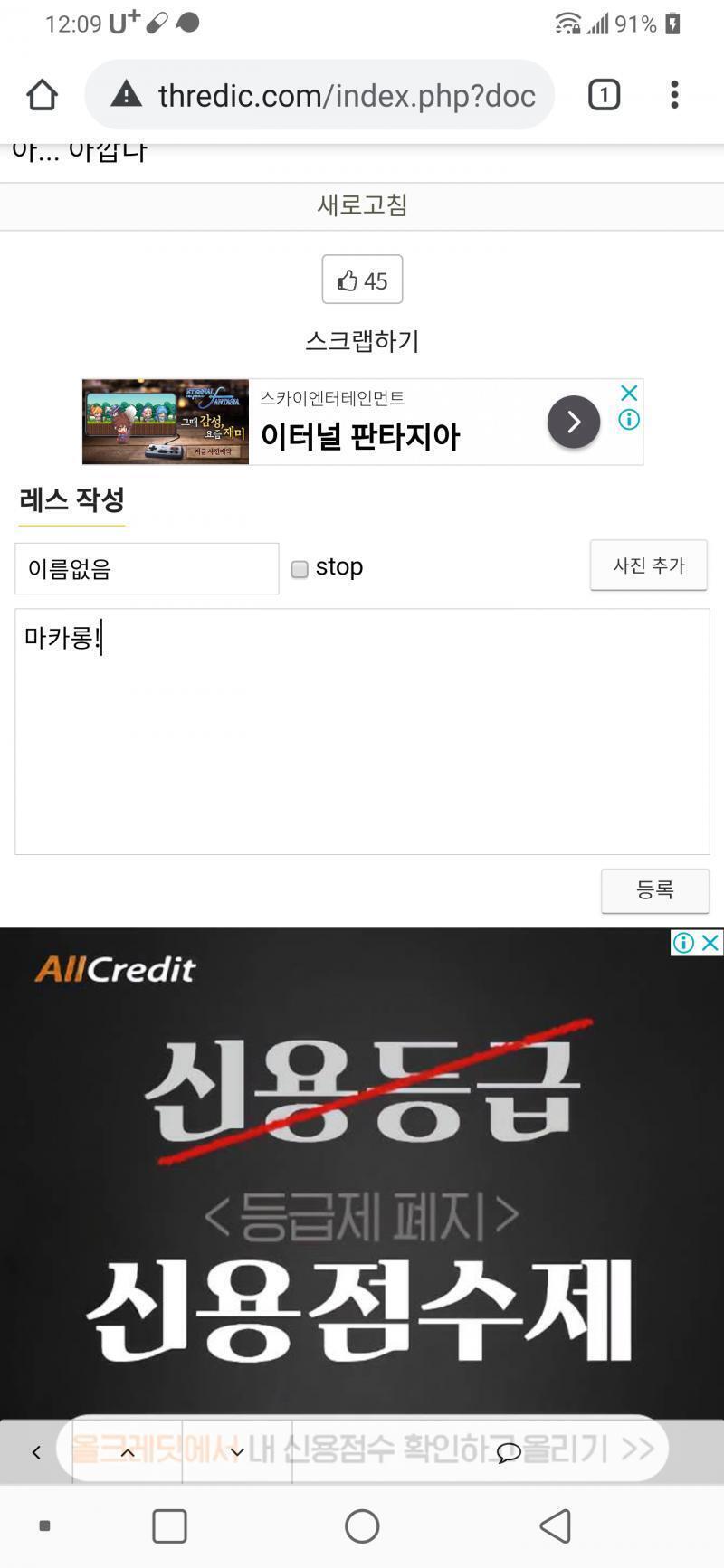Tap 사진 추가 to add a photo
Image resolution: width=724 pixels, height=1568 pixels.
click(649, 565)
